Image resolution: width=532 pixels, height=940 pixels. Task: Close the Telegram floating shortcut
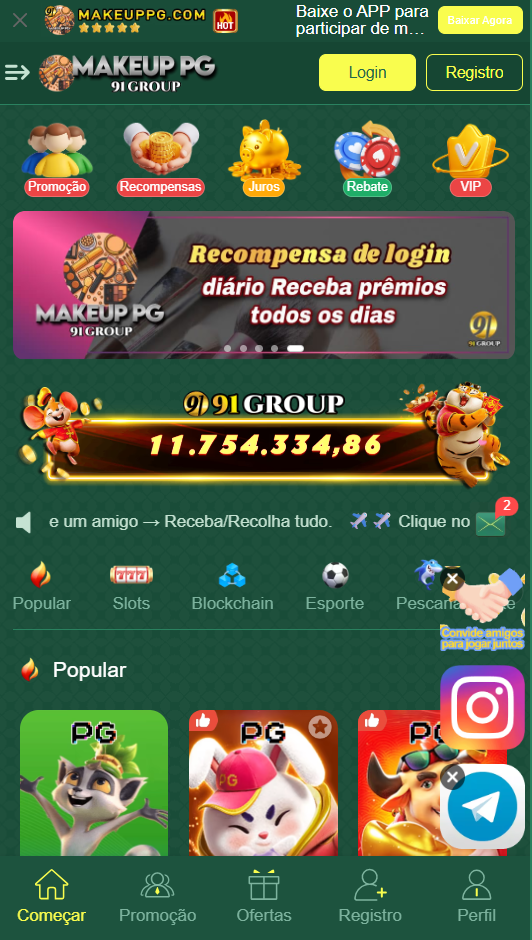[452, 778]
